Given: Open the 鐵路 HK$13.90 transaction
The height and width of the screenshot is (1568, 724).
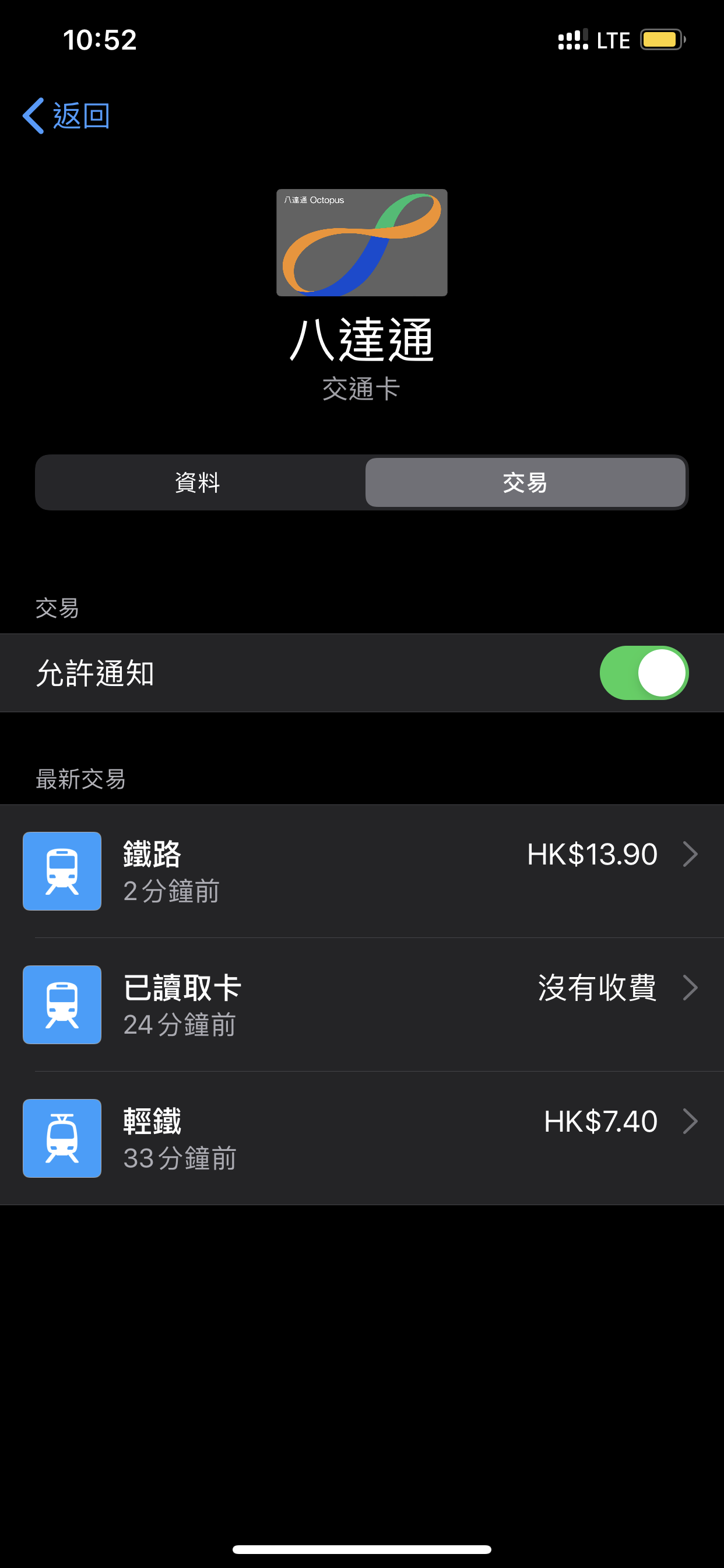Looking at the screenshot, I should (362, 871).
